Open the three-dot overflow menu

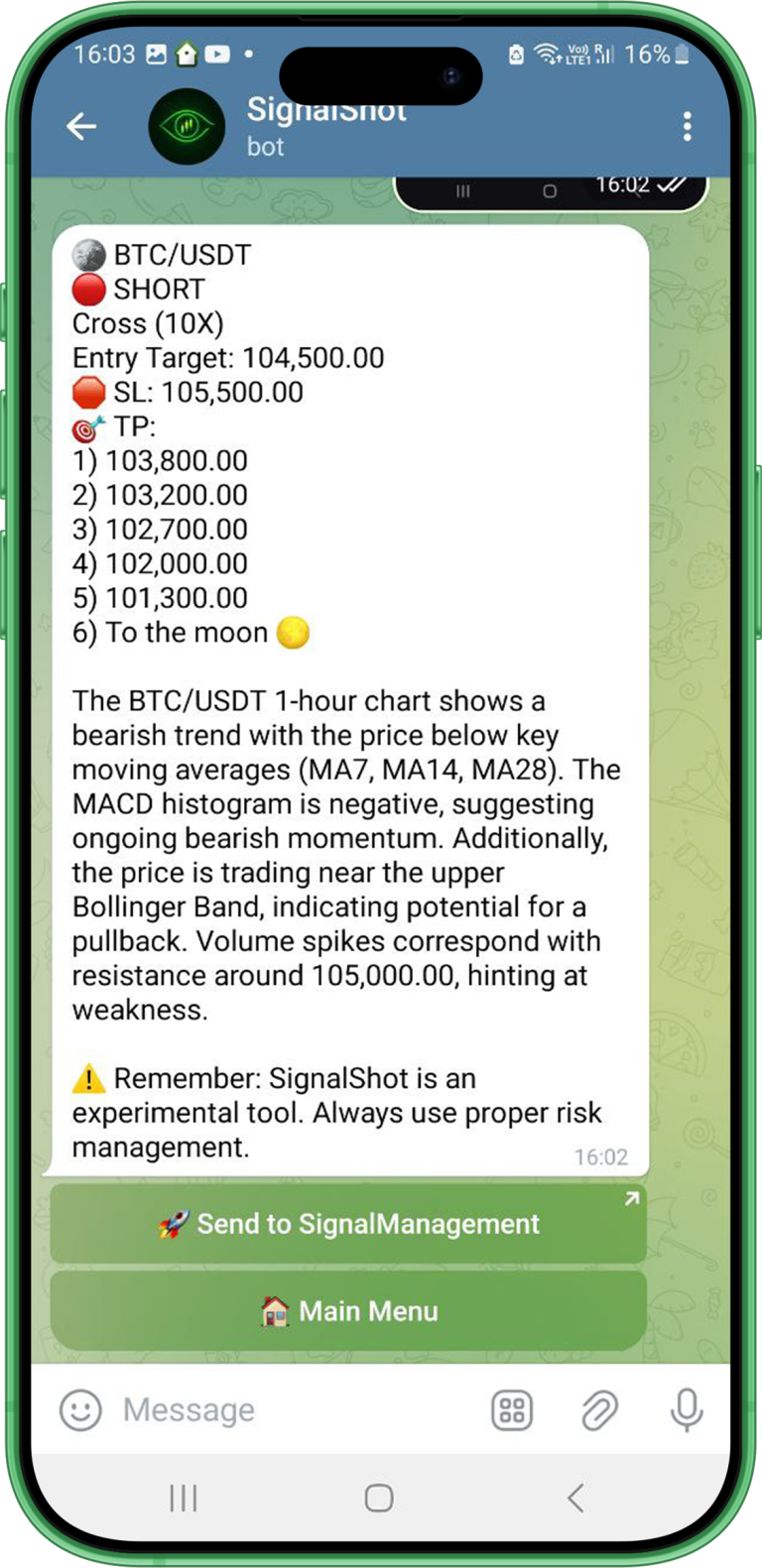point(687,126)
